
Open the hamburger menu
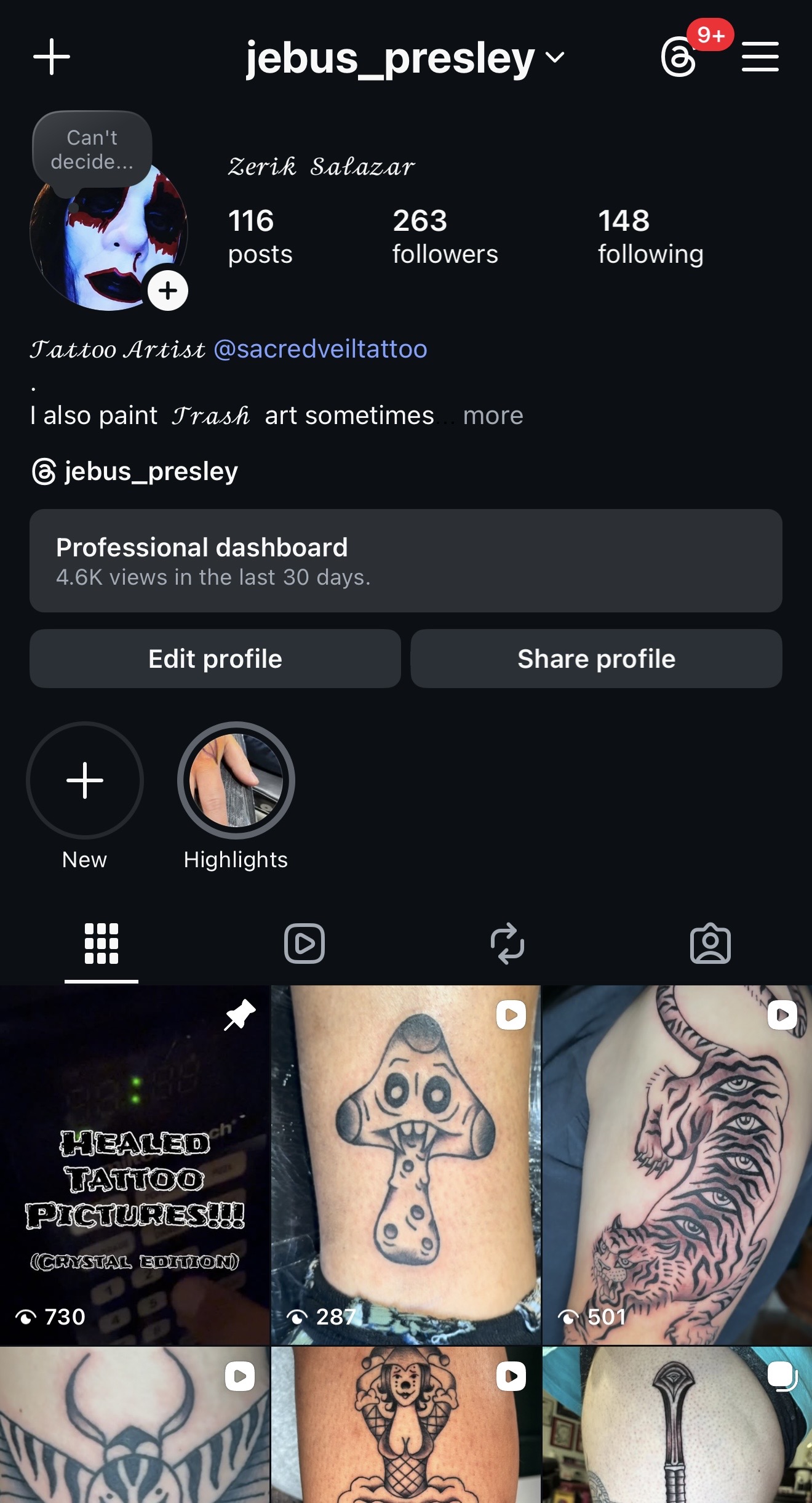coord(760,56)
